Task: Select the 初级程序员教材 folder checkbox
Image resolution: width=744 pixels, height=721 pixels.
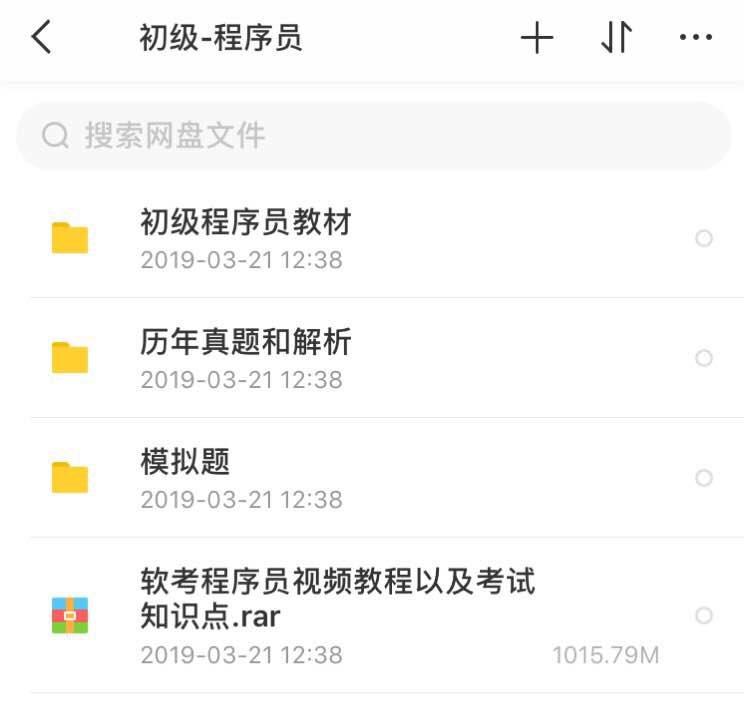Action: (x=704, y=238)
